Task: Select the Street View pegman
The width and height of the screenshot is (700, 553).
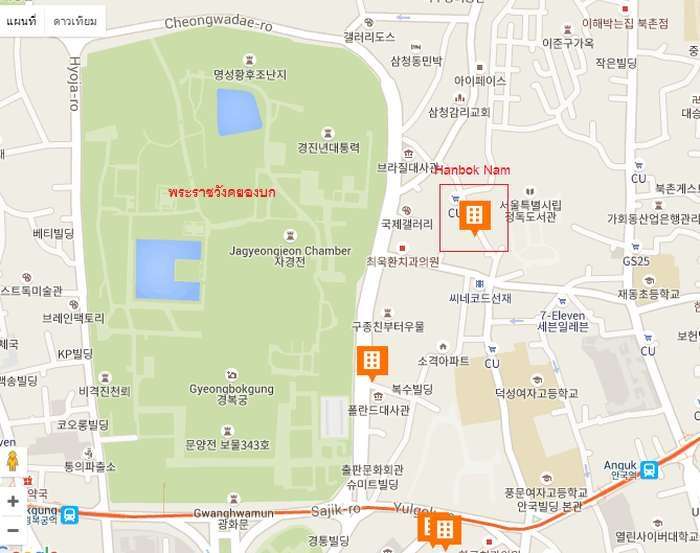Action: 12,461
